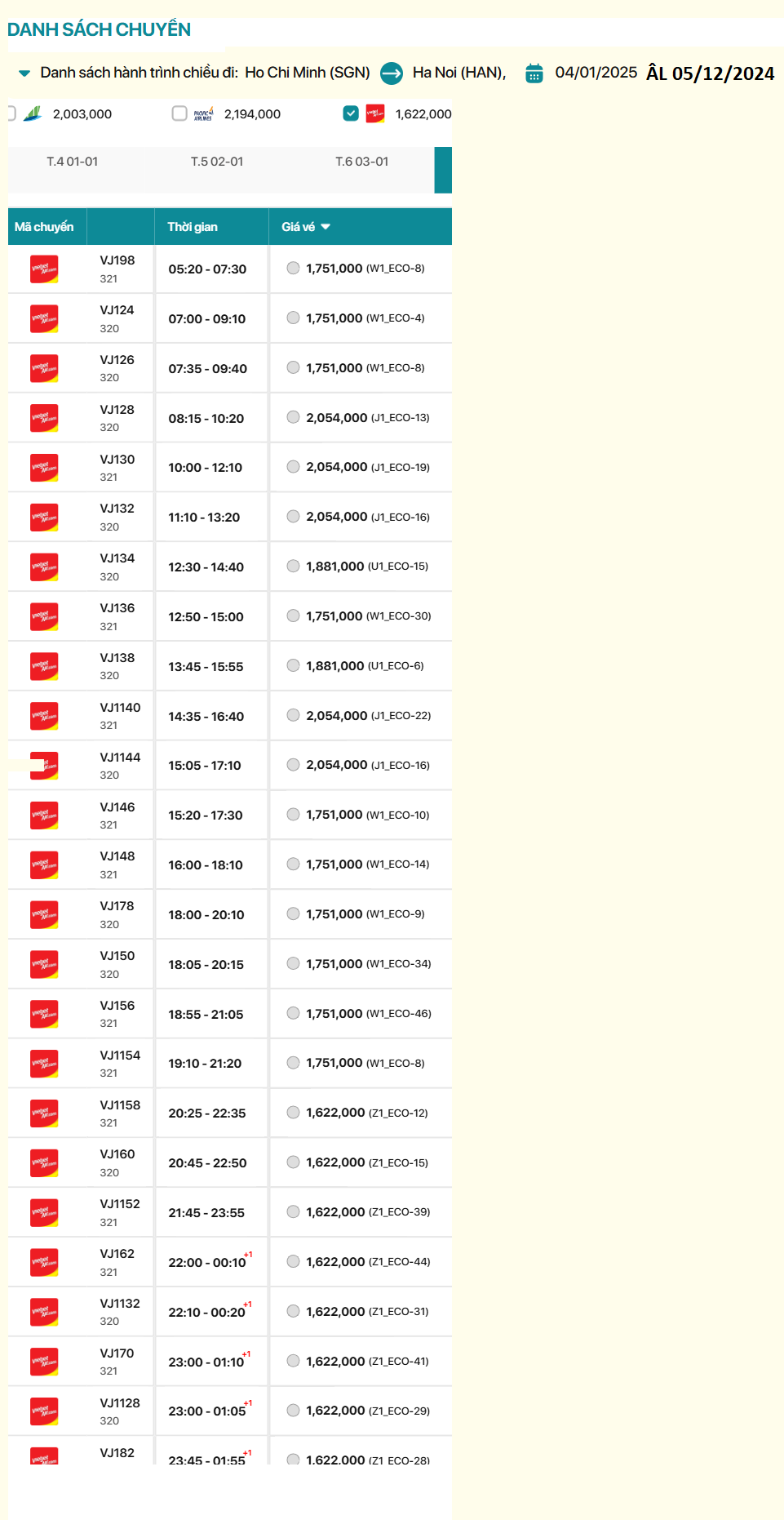Pick the VJ156 18:55 flight fare

(293, 1013)
